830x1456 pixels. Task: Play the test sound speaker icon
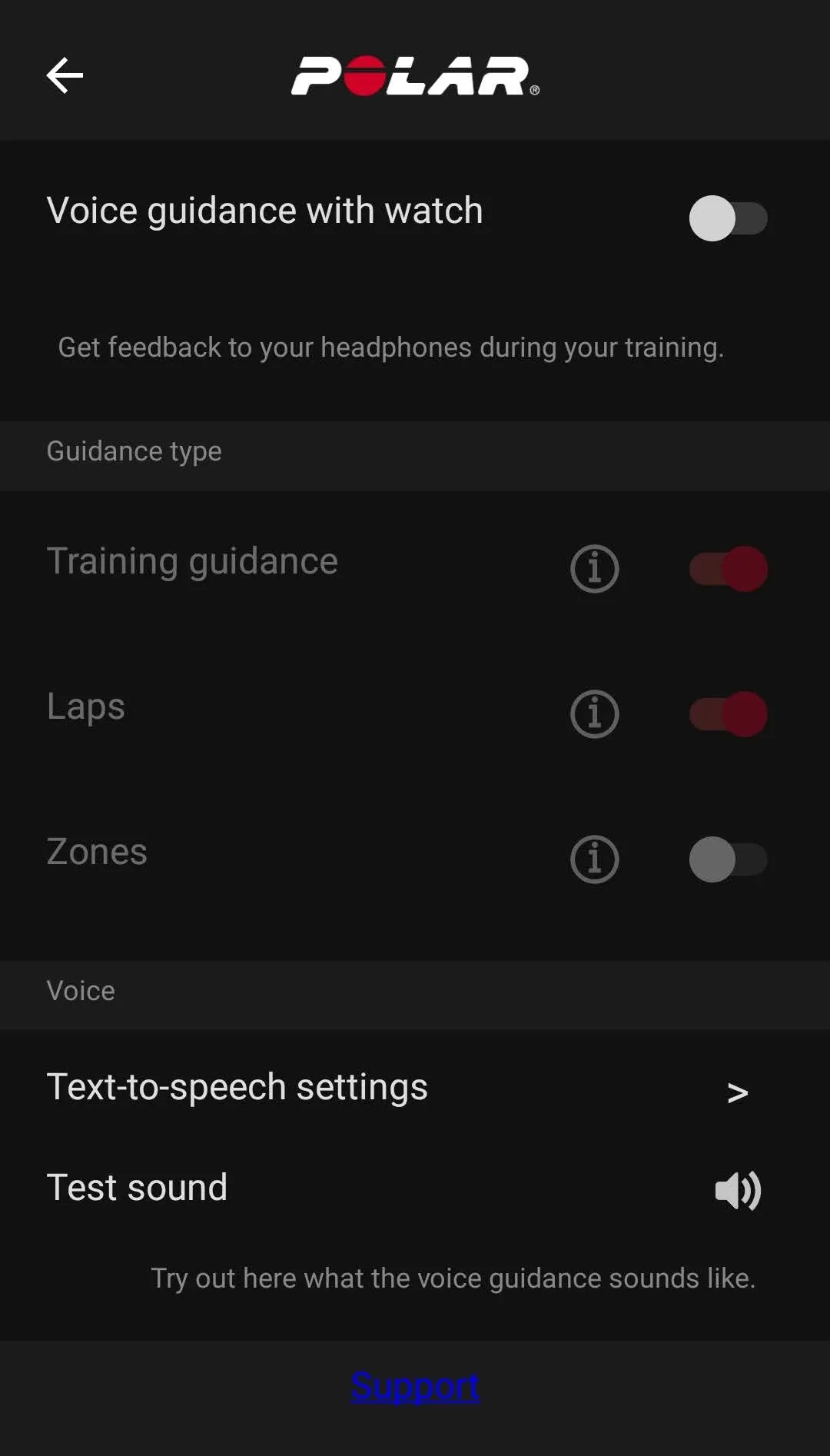(x=737, y=1191)
